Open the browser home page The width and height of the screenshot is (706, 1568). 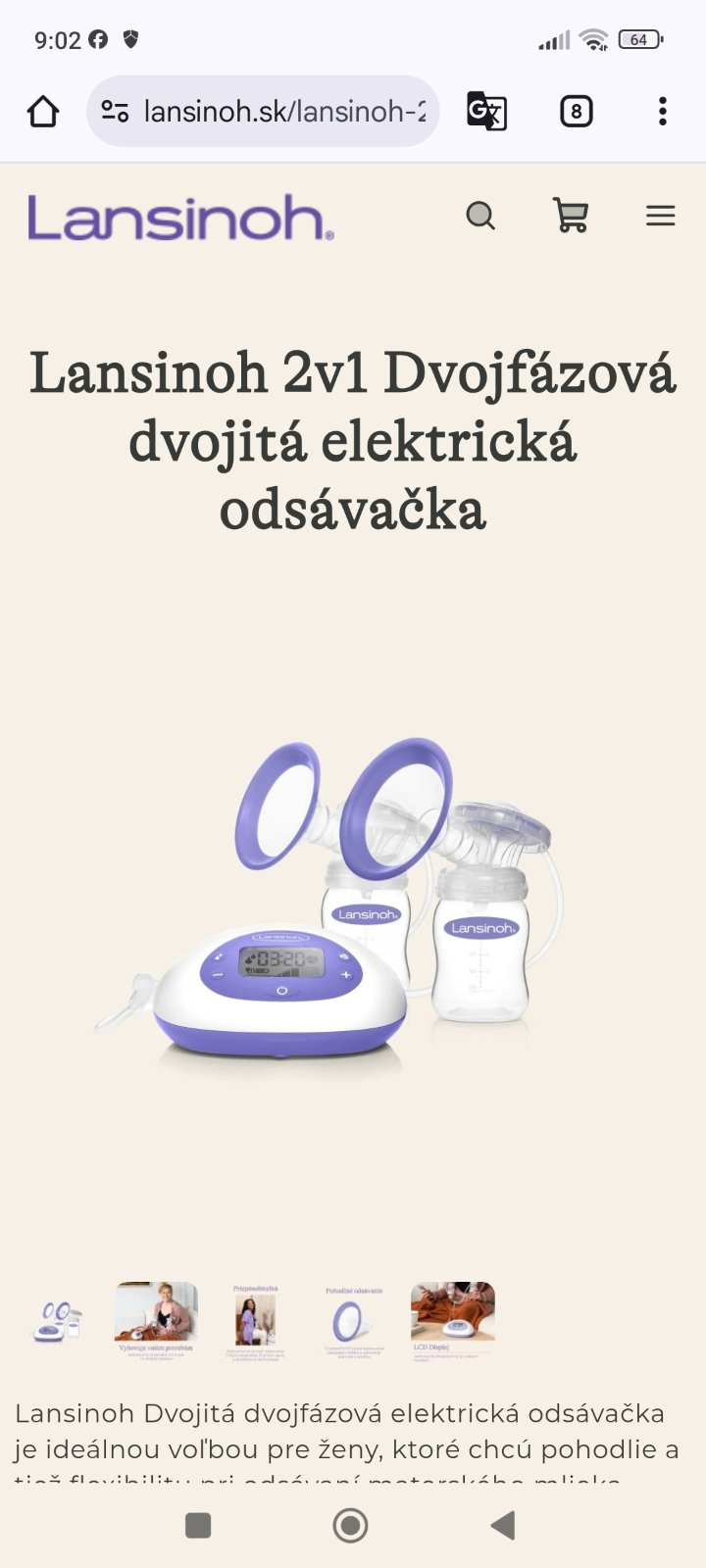[x=43, y=112]
